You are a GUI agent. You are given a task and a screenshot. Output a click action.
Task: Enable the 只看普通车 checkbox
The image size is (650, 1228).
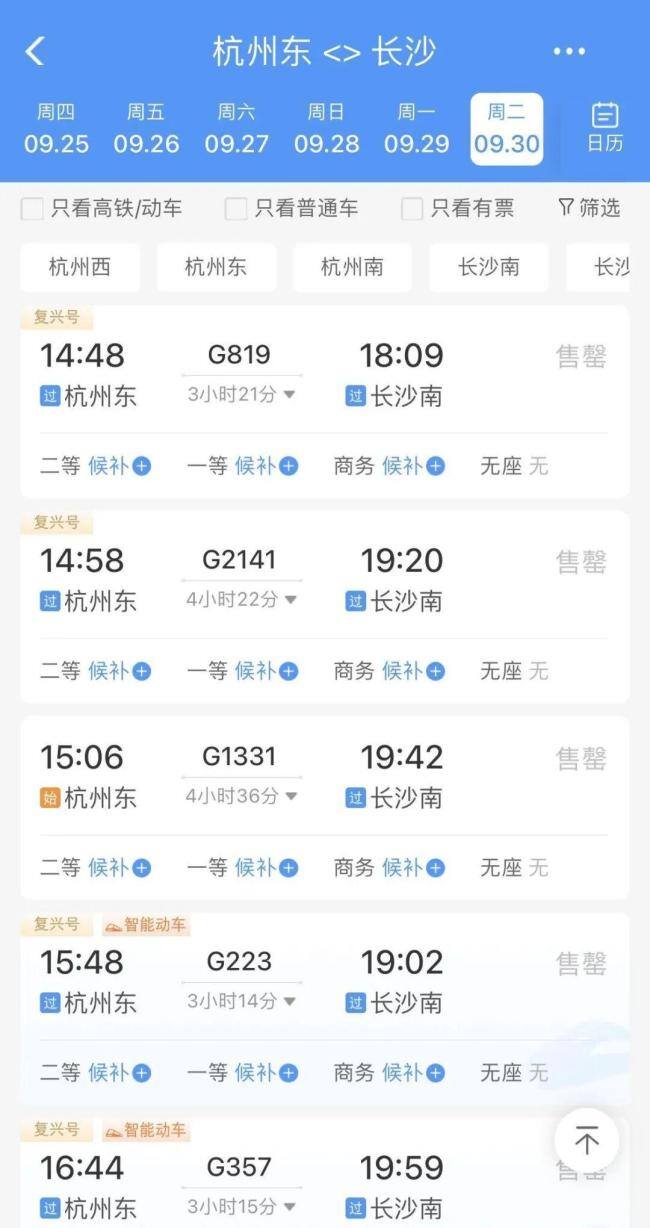pyautogui.click(x=292, y=208)
